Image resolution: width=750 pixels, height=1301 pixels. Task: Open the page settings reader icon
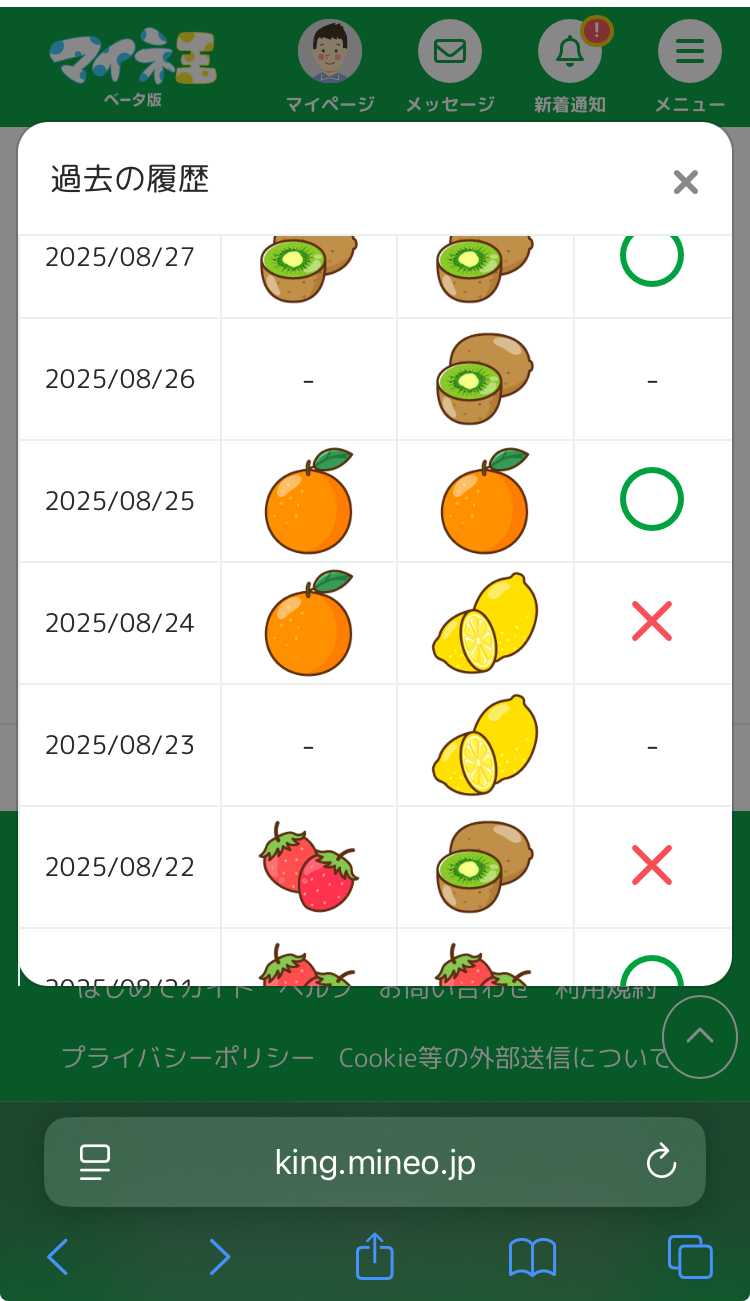(94, 1162)
